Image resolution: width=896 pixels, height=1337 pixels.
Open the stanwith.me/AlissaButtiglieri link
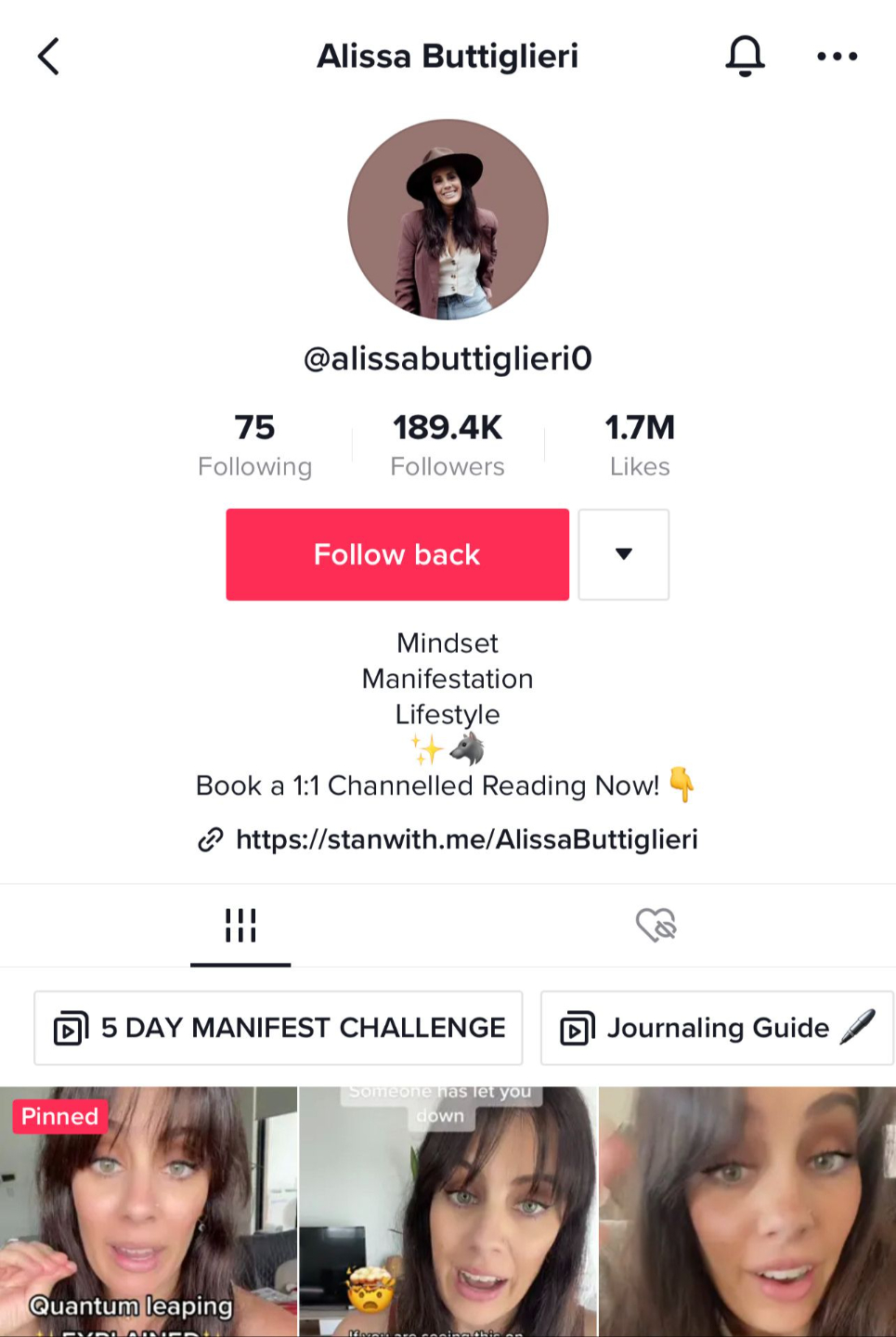coord(466,839)
